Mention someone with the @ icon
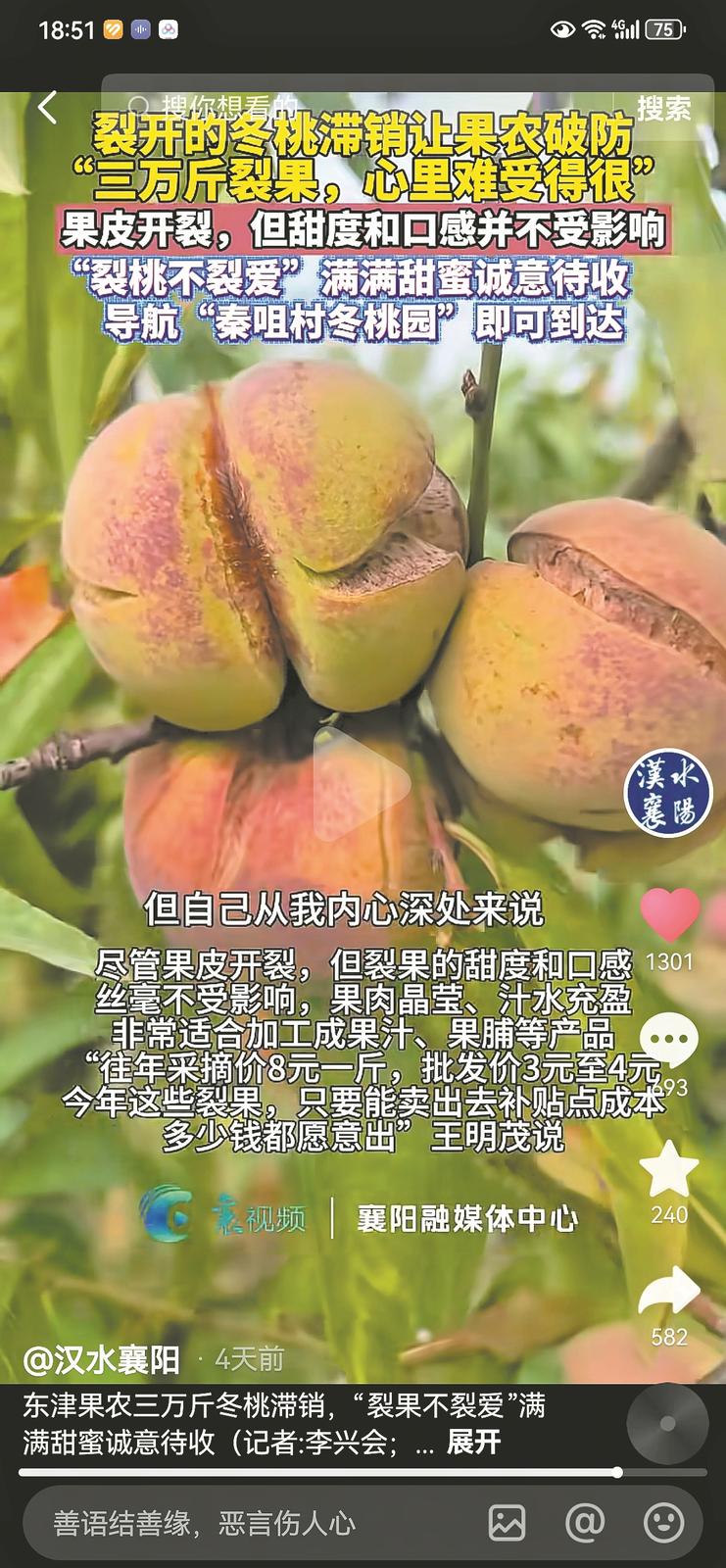The image size is (726, 1568). click(585, 1523)
